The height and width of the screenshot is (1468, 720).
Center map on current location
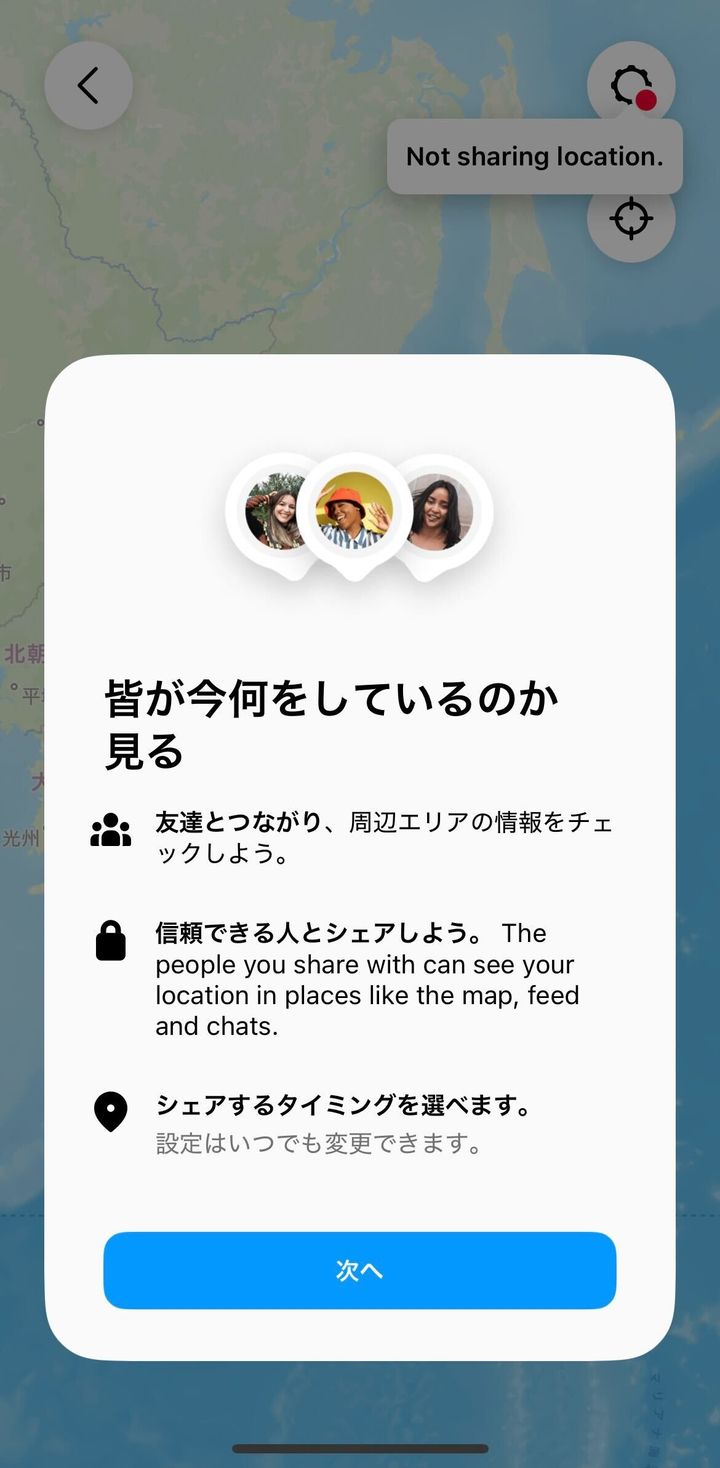pyautogui.click(x=631, y=220)
